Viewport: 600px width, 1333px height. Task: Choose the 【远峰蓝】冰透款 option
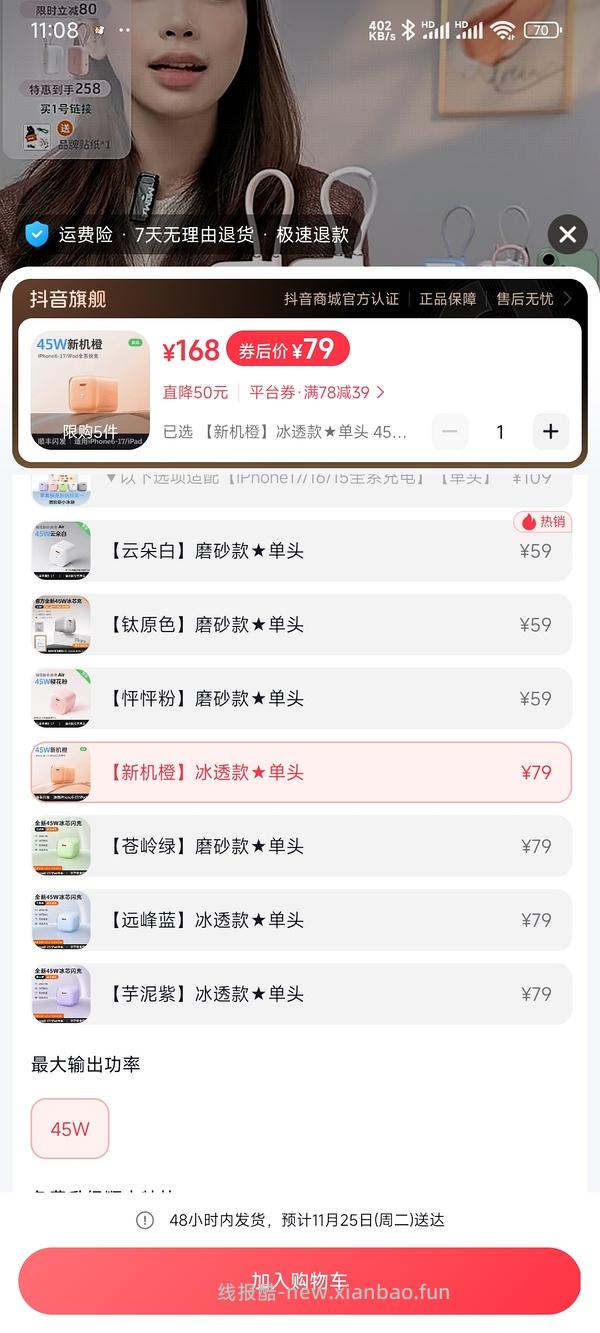tap(301, 920)
